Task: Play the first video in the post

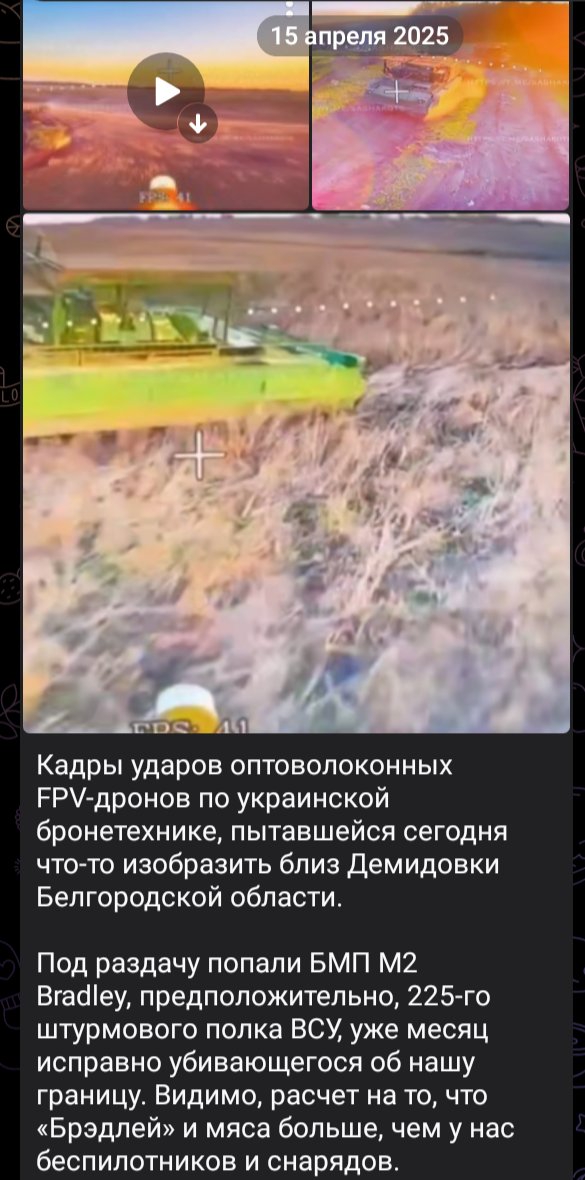Action: (166, 91)
